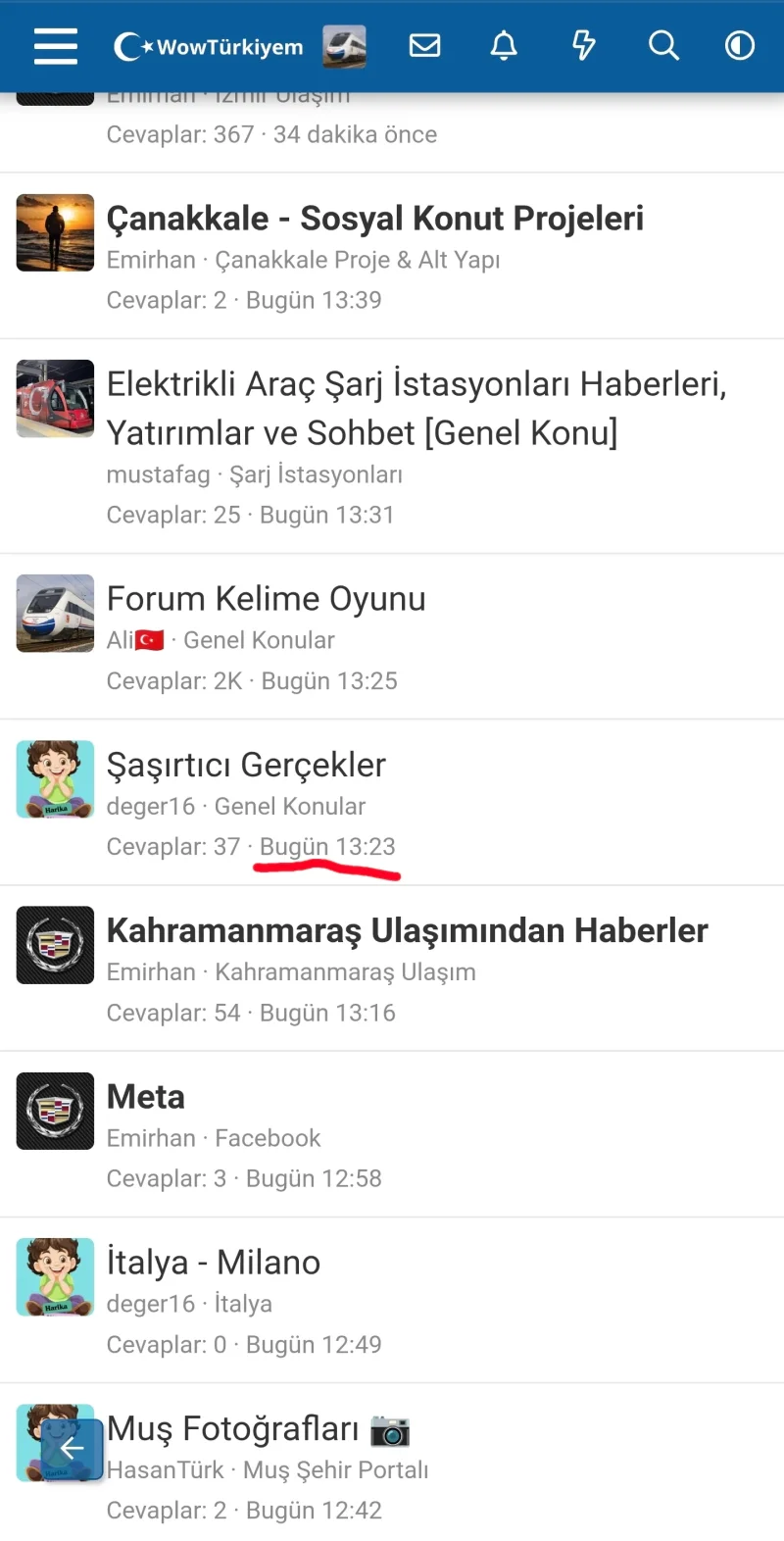784x1541 pixels.
Task: Open the hamburger navigation menu
Action: 56,46
